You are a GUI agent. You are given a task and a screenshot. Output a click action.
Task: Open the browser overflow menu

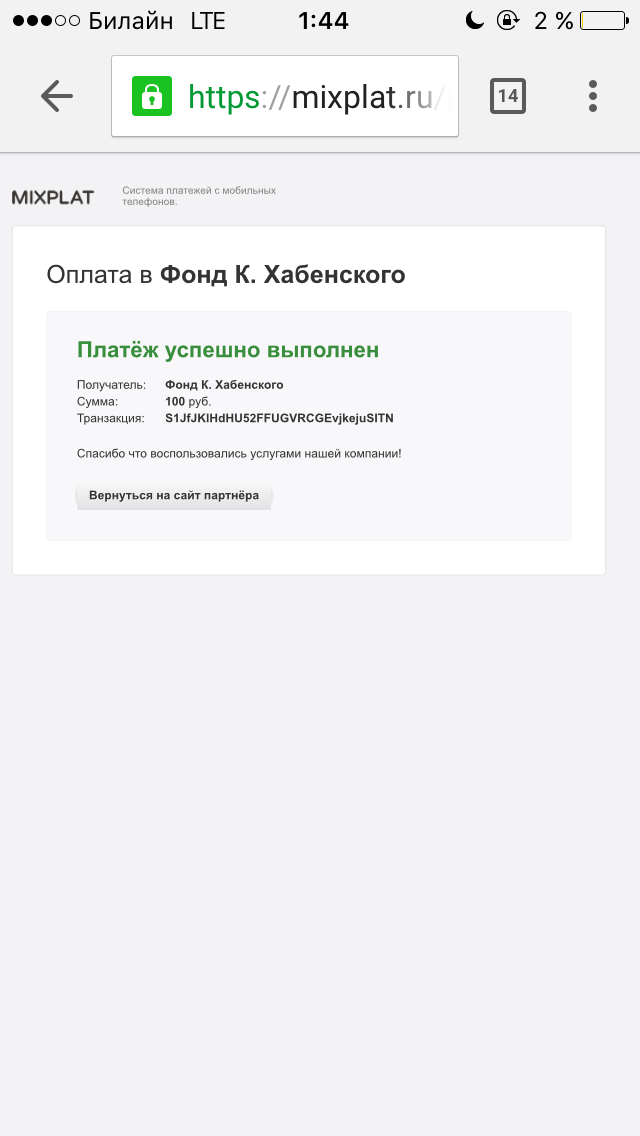pos(593,96)
